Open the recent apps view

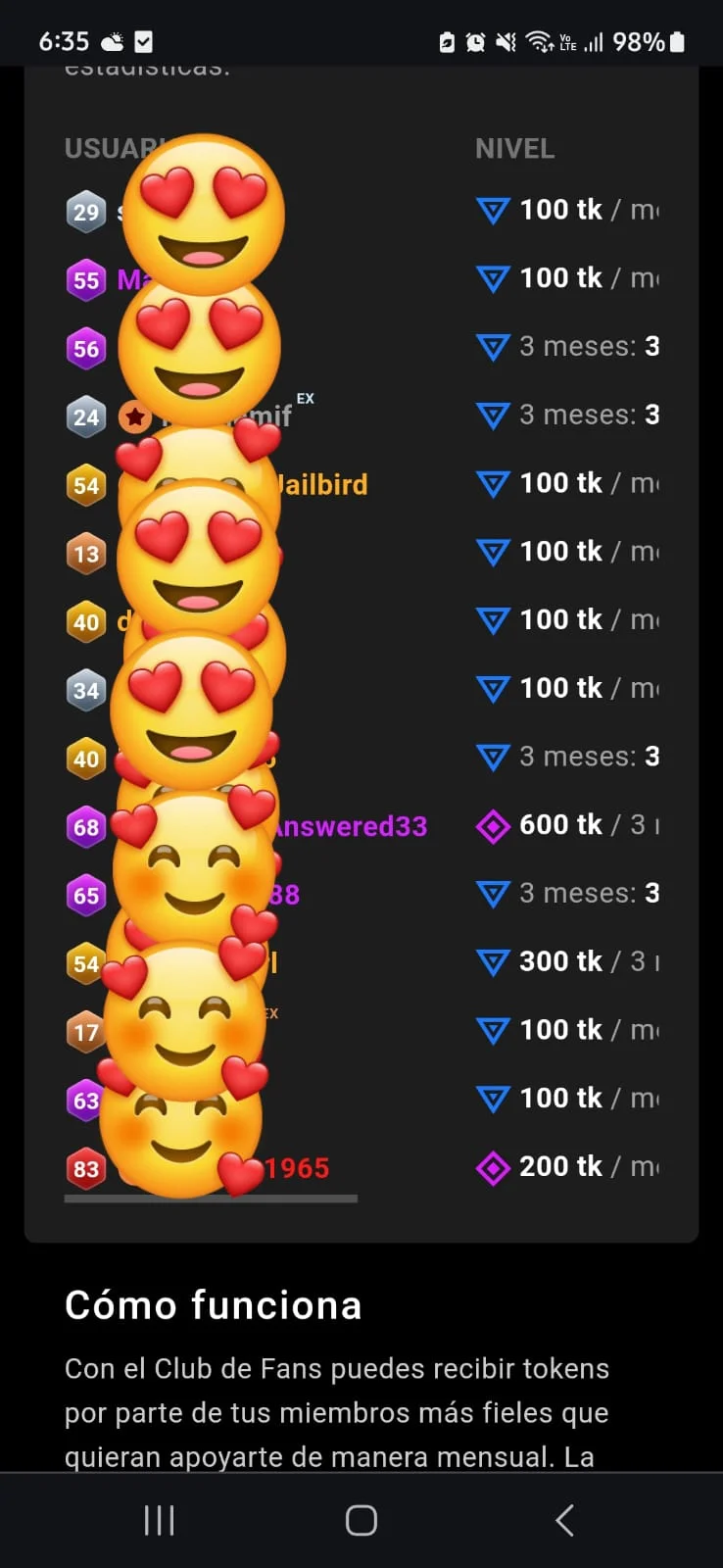[159, 1520]
